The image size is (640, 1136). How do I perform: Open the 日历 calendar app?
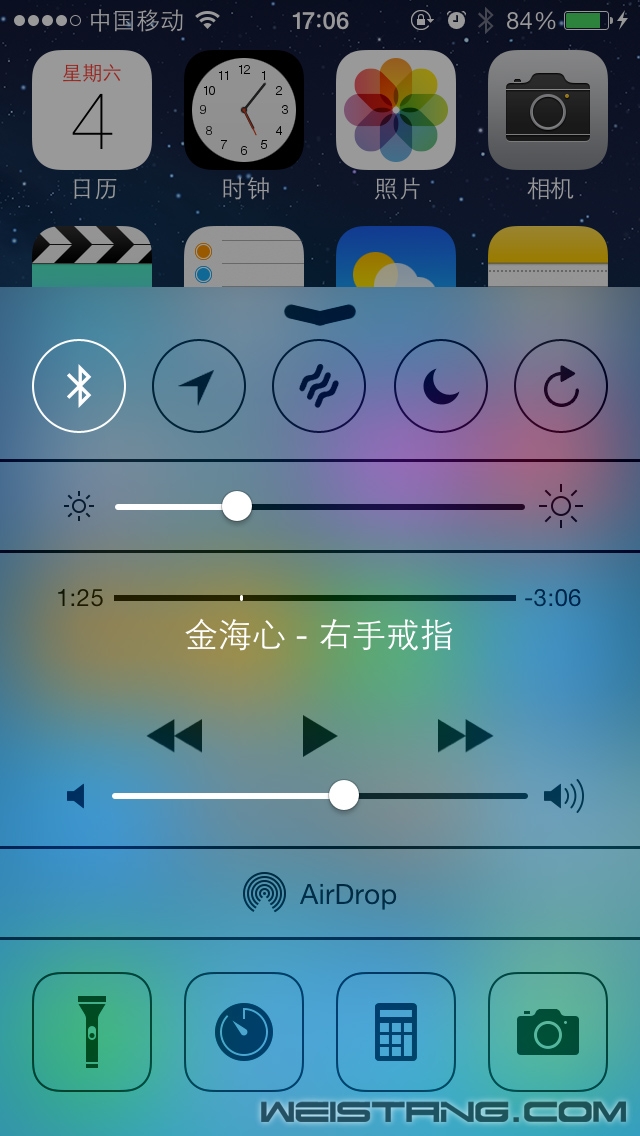tap(92, 110)
